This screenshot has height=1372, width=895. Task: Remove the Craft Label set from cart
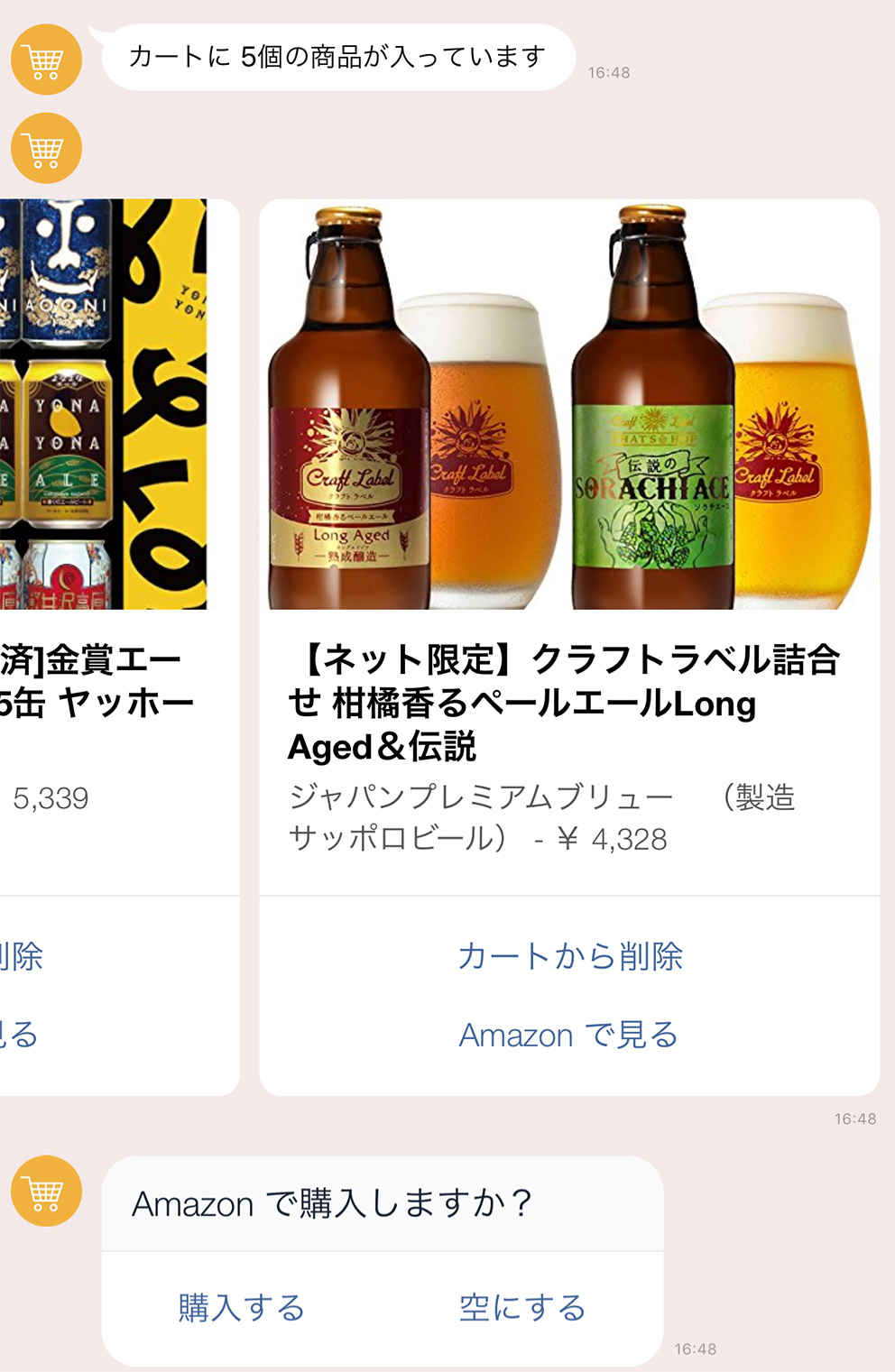tap(569, 956)
